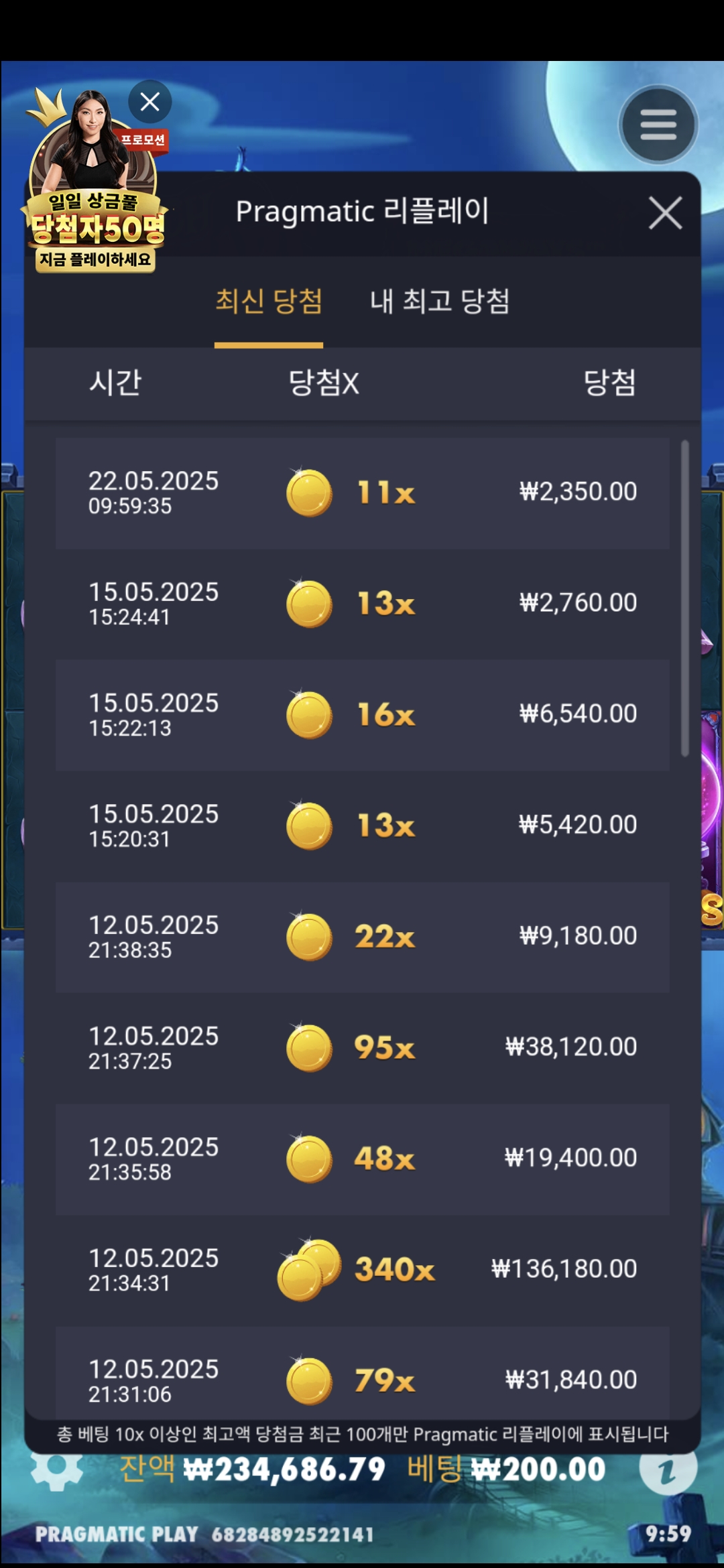Replay the 16x win at 15:22:13
Image resolution: width=724 pixels, height=1568 pixels.
363,715
